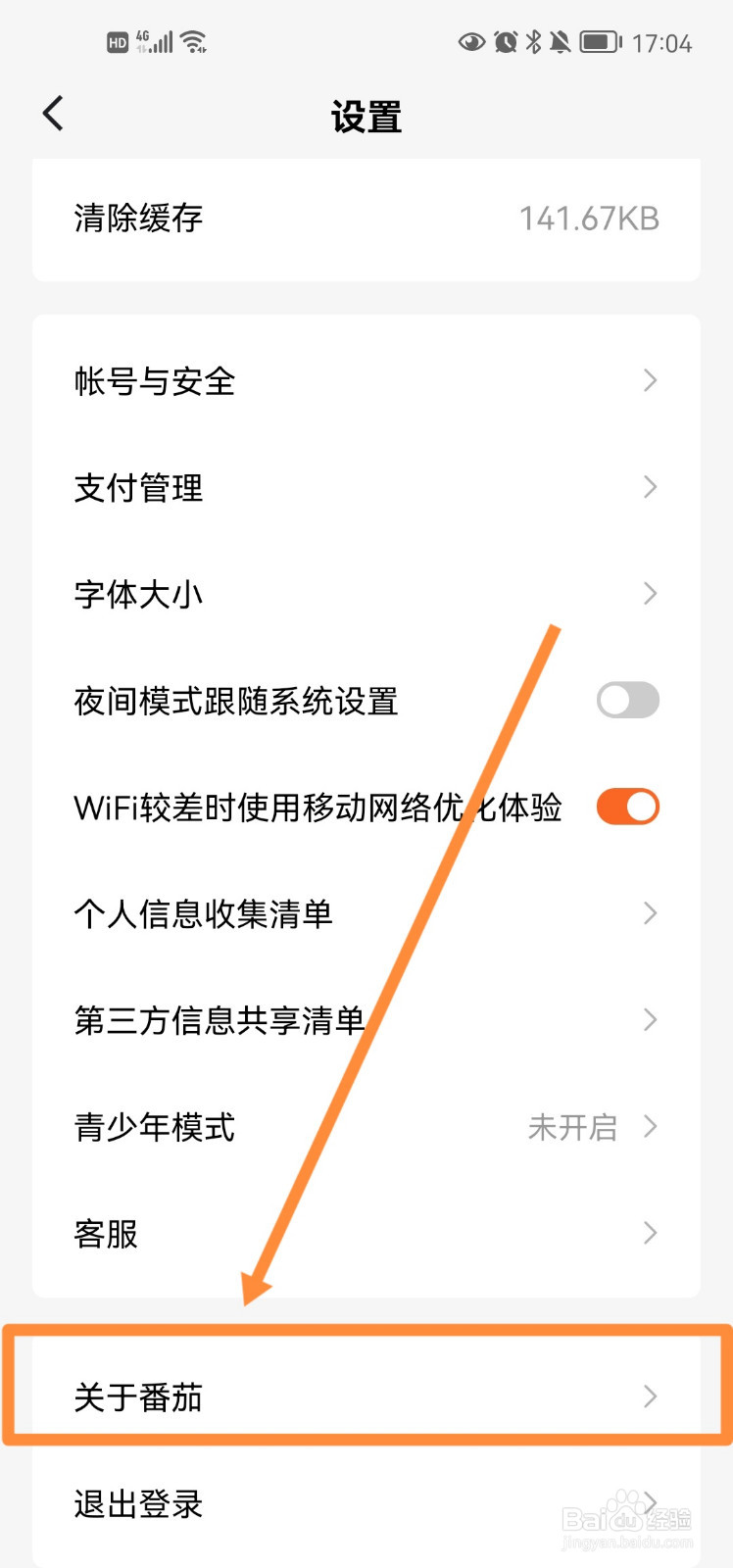Expand 帐号与安全 with its chevron
The image size is (733, 1568).
point(651,380)
